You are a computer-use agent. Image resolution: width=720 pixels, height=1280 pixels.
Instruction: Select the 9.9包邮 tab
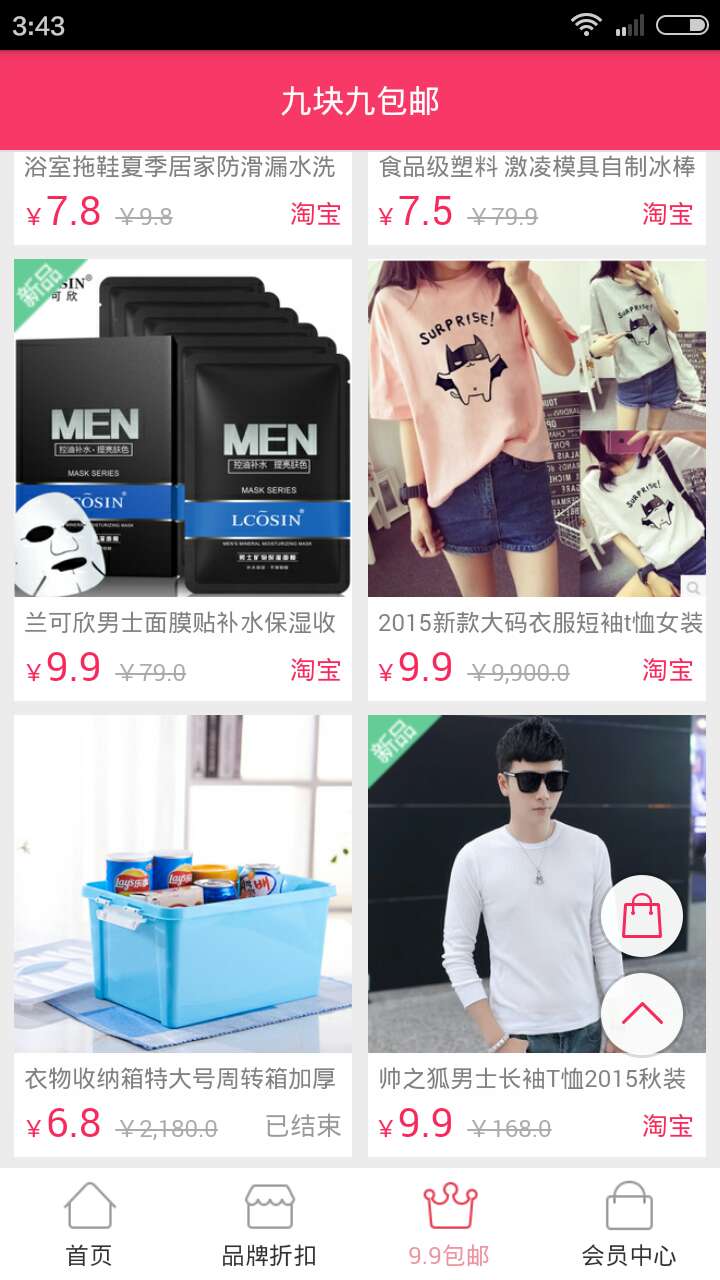(449, 1223)
